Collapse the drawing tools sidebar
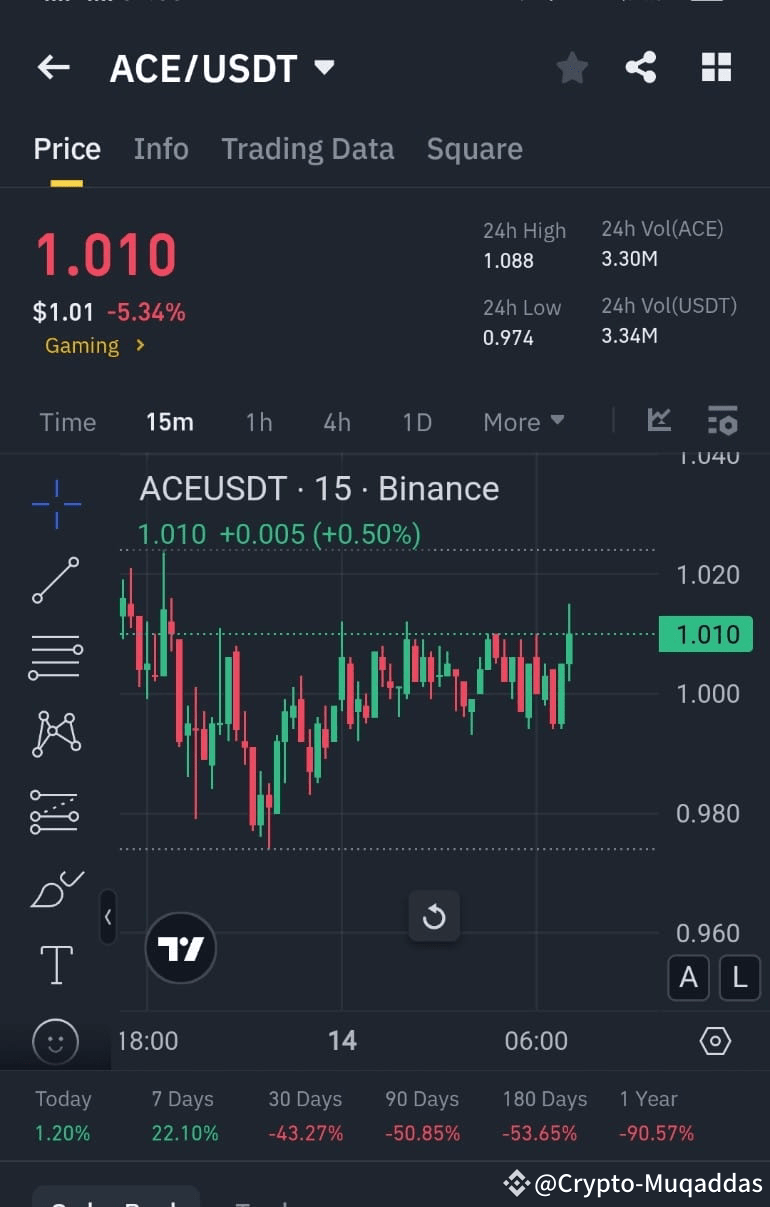 click(x=108, y=917)
